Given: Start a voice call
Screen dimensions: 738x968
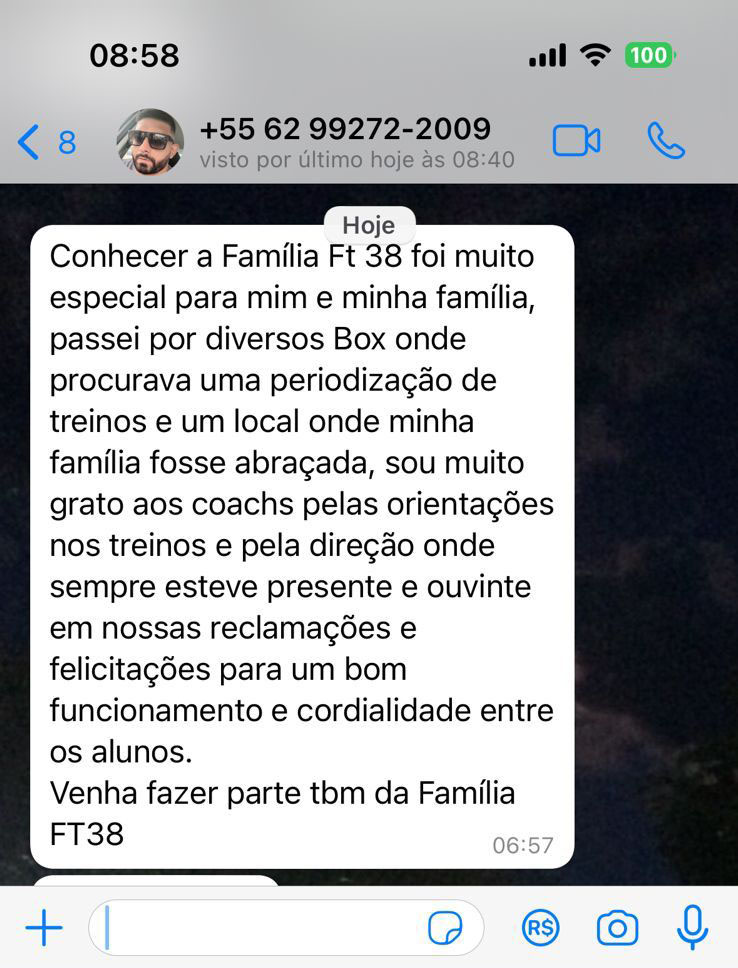Looking at the screenshot, I should 665,141.
